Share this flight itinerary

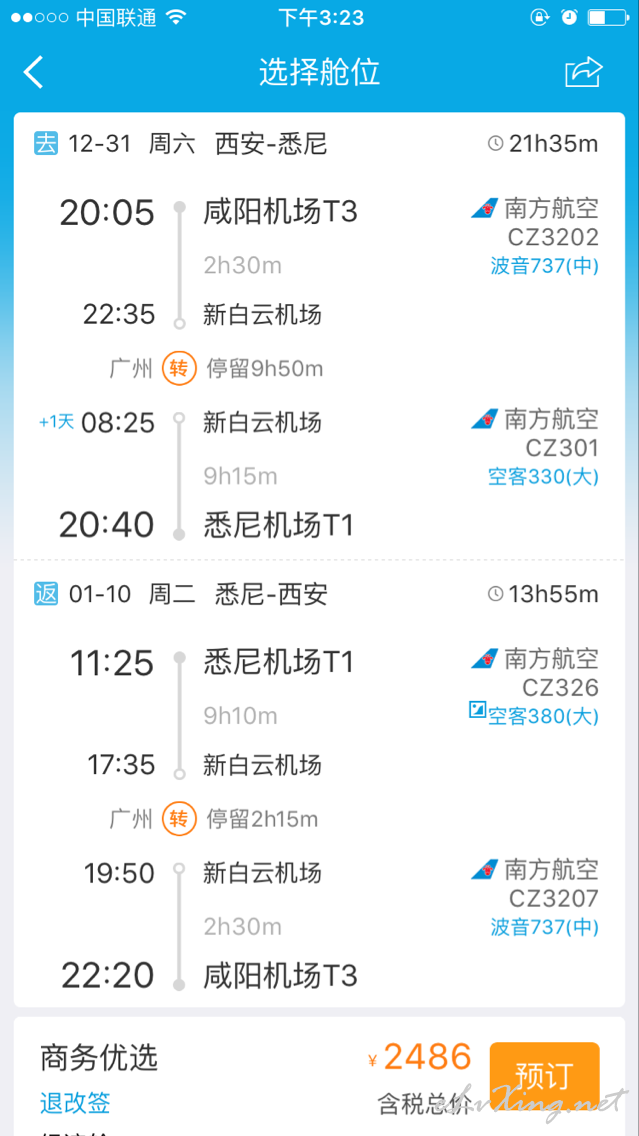(584, 72)
